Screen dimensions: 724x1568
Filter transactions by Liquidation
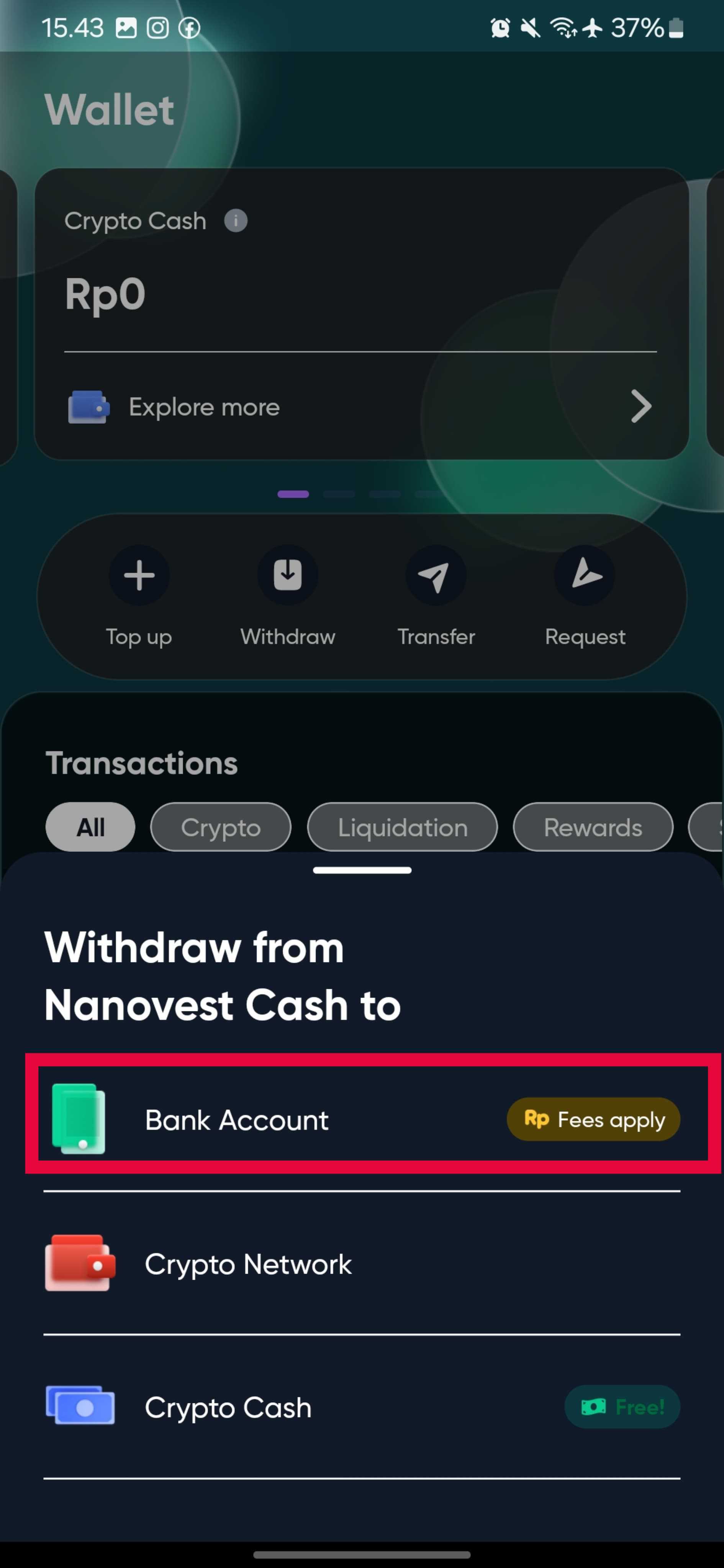click(x=402, y=827)
